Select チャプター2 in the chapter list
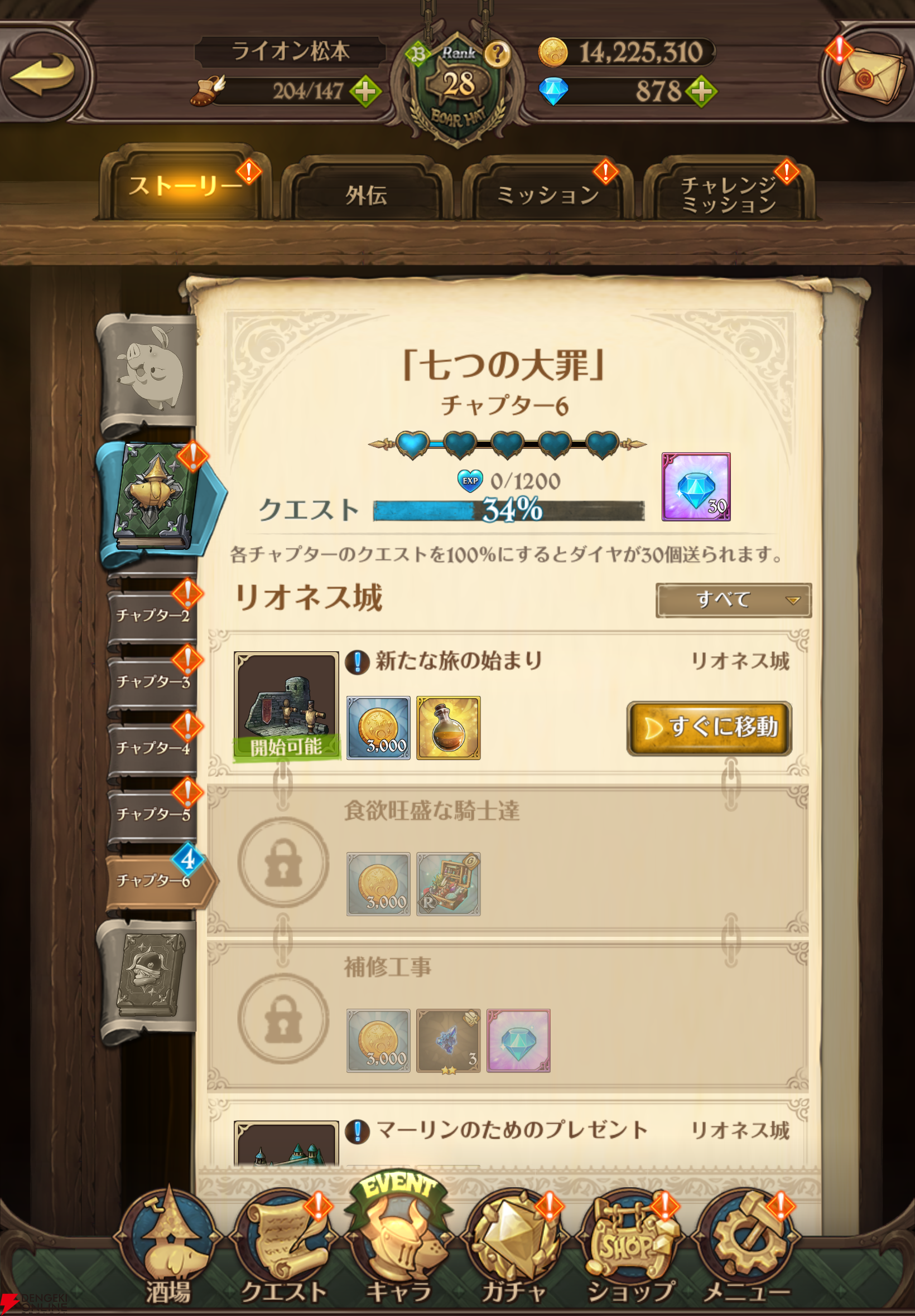Viewport: 915px width, 1316px height. tap(152, 615)
